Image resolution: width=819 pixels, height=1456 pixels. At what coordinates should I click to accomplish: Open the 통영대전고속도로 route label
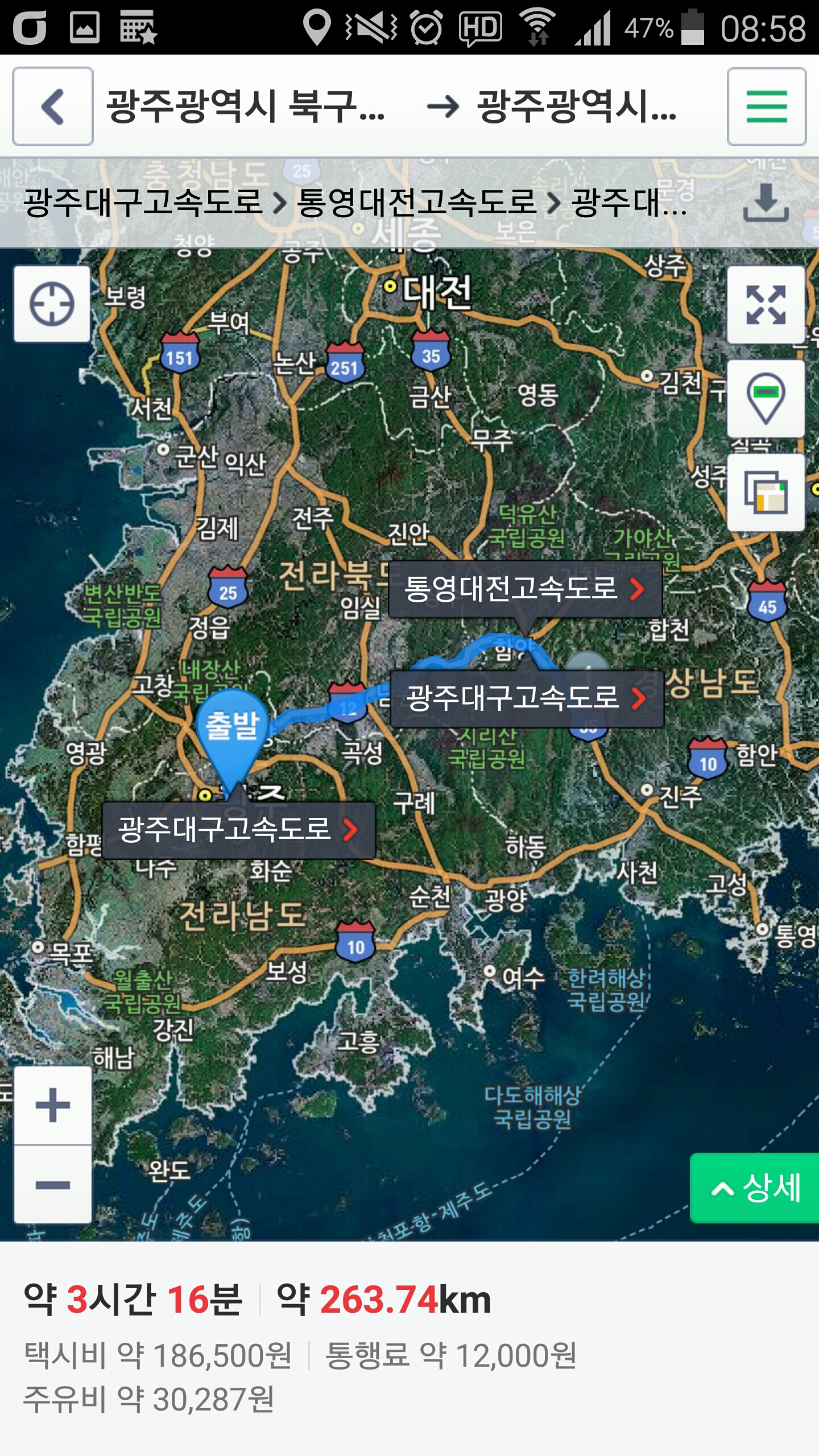[x=524, y=589]
